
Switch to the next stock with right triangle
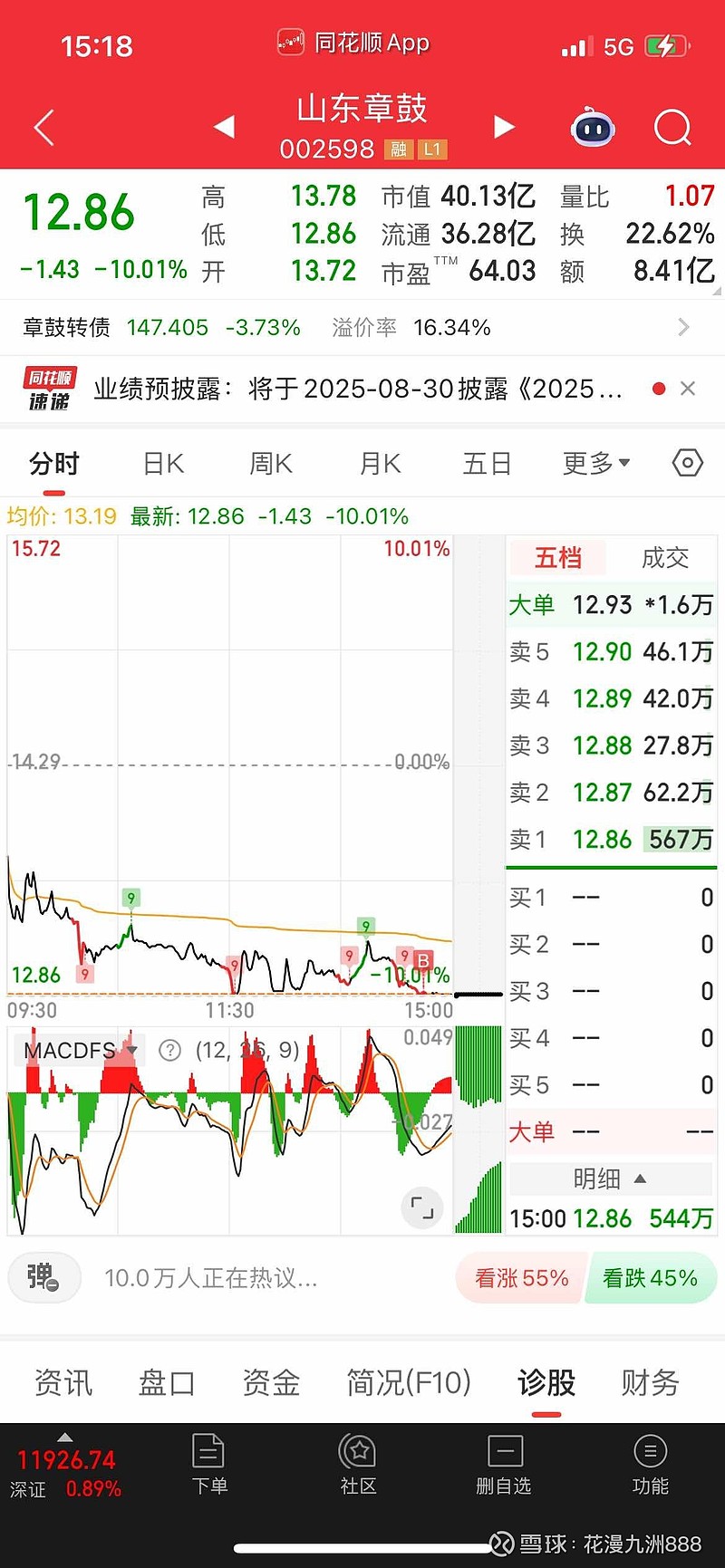pyautogui.click(x=504, y=127)
